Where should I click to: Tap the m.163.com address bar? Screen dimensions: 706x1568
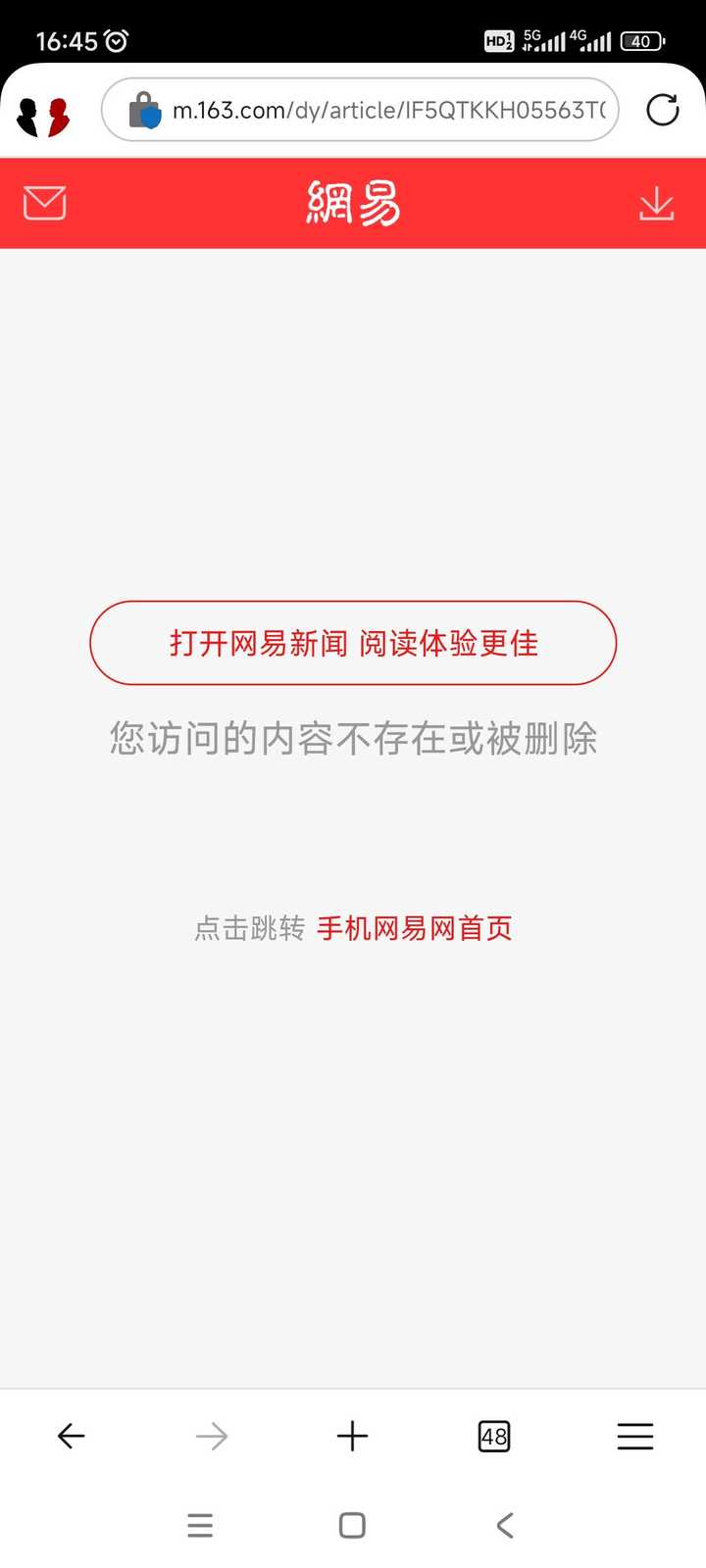(x=360, y=110)
